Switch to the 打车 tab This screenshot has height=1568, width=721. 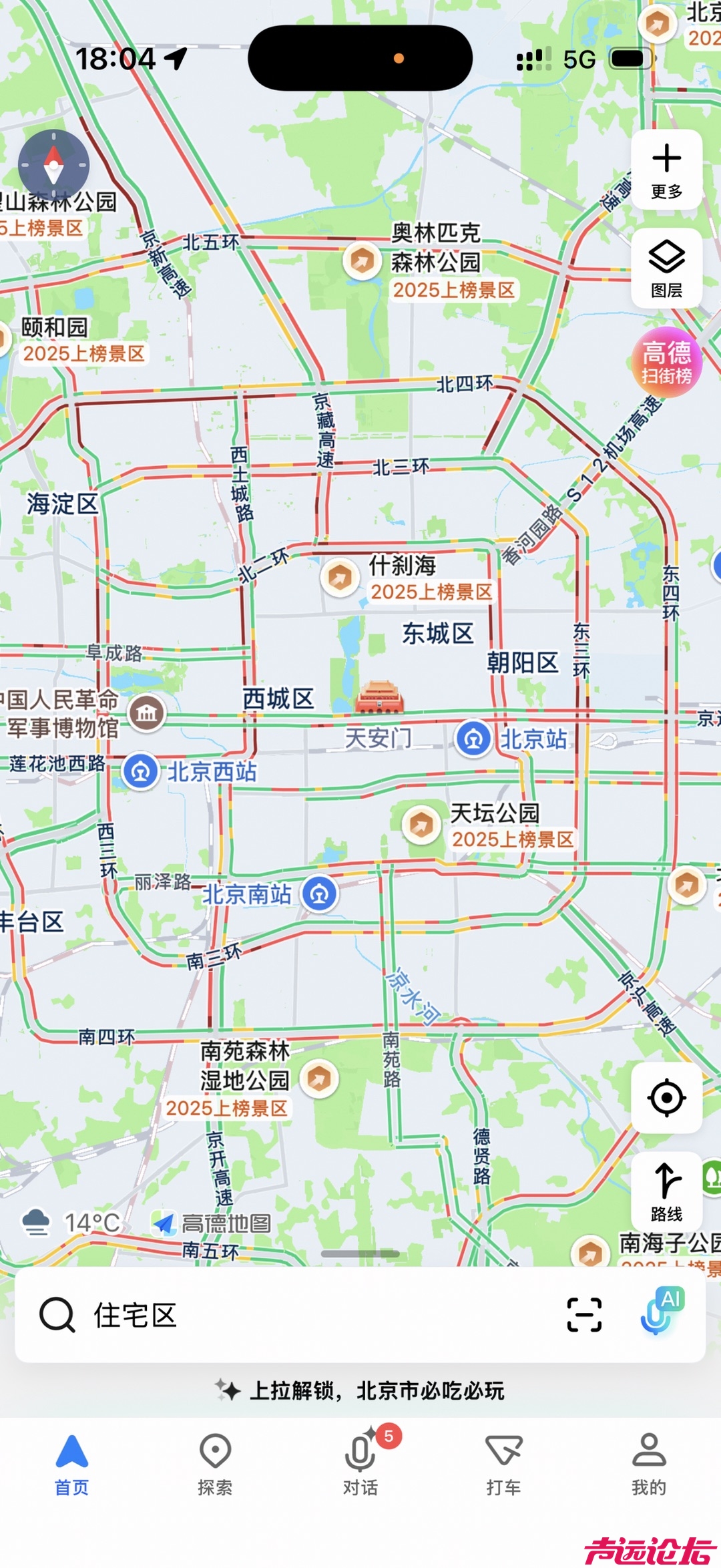point(504,1464)
